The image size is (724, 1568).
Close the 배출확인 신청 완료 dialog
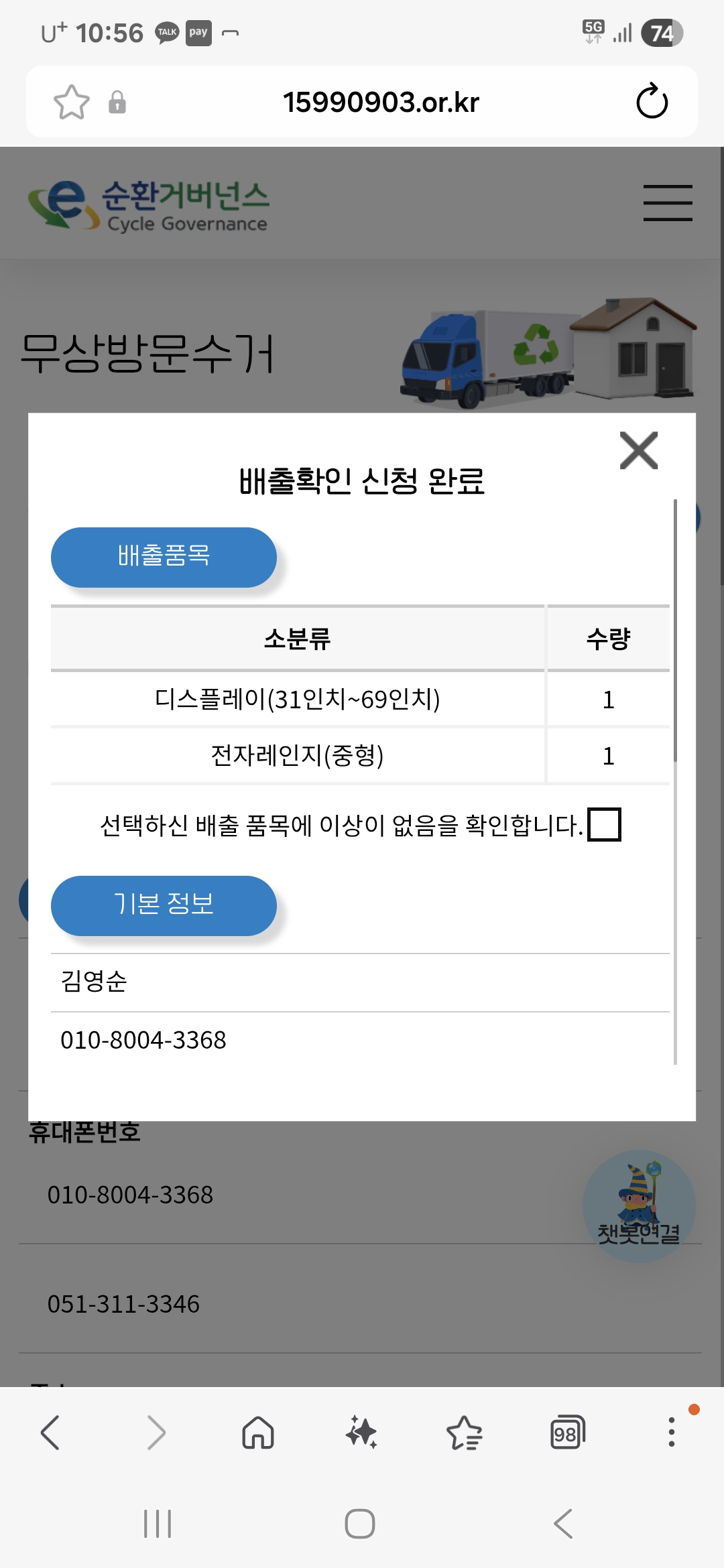[639, 450]
